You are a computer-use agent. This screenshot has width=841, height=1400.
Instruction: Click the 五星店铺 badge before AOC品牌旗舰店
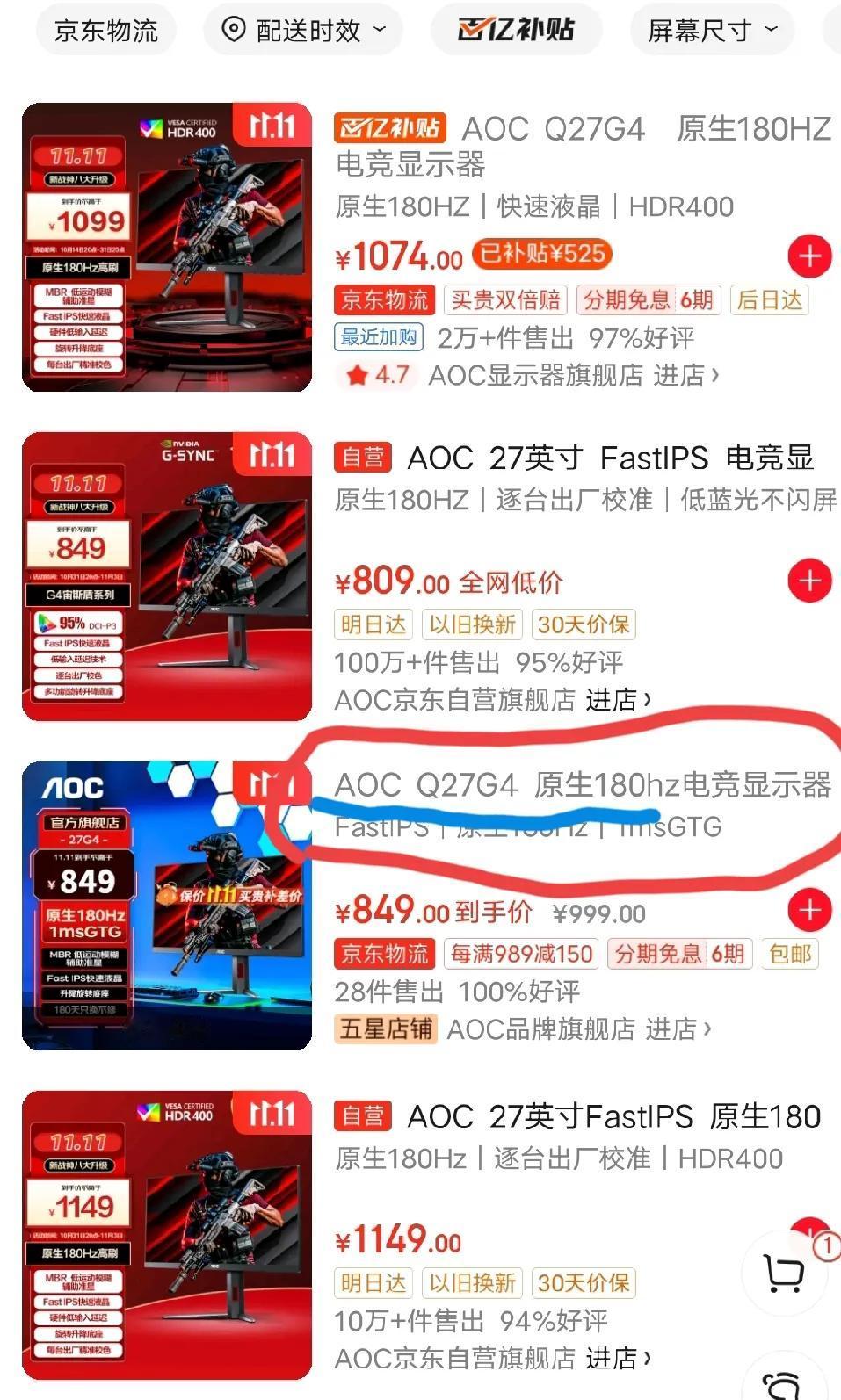[x=387, y=1028]
